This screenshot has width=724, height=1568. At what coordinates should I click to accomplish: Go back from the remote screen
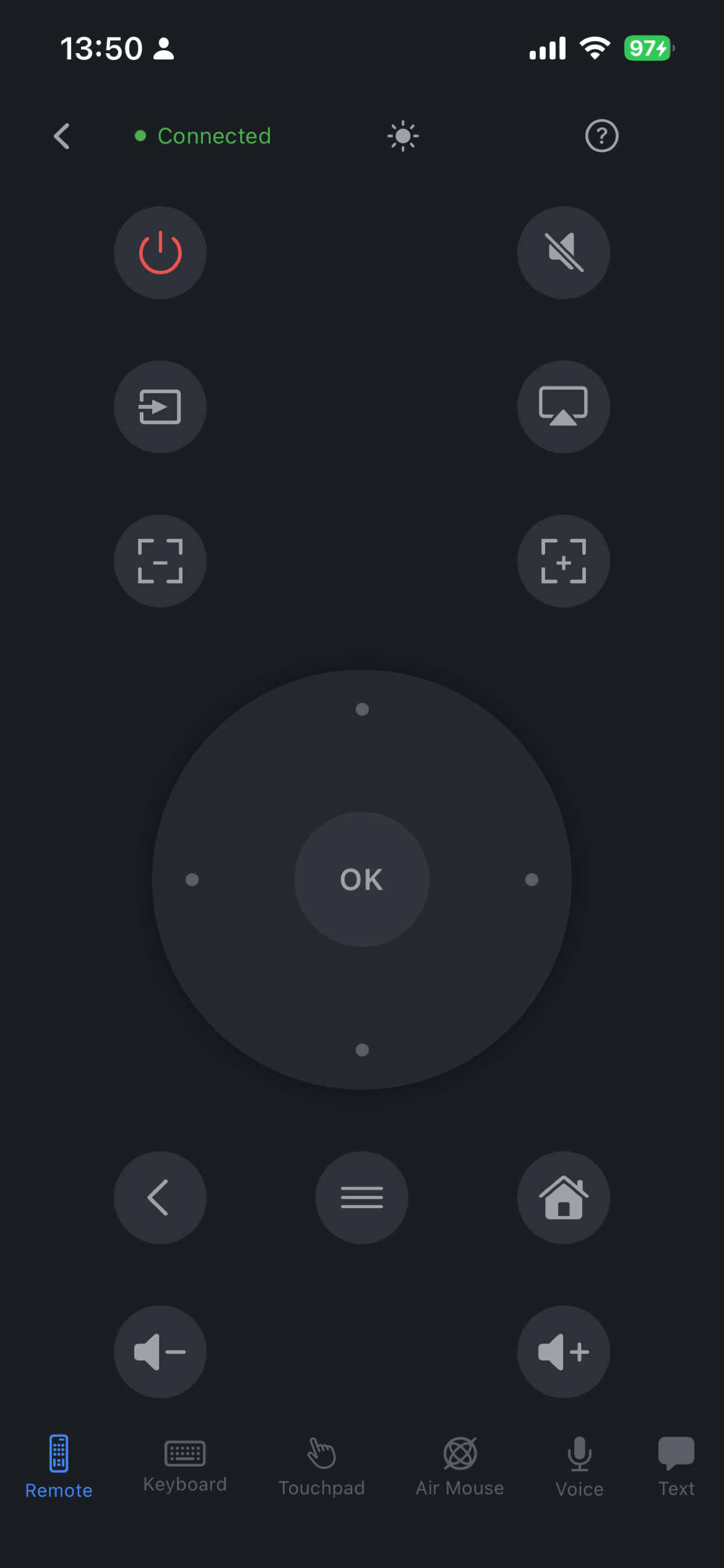[x=62, y=136]
